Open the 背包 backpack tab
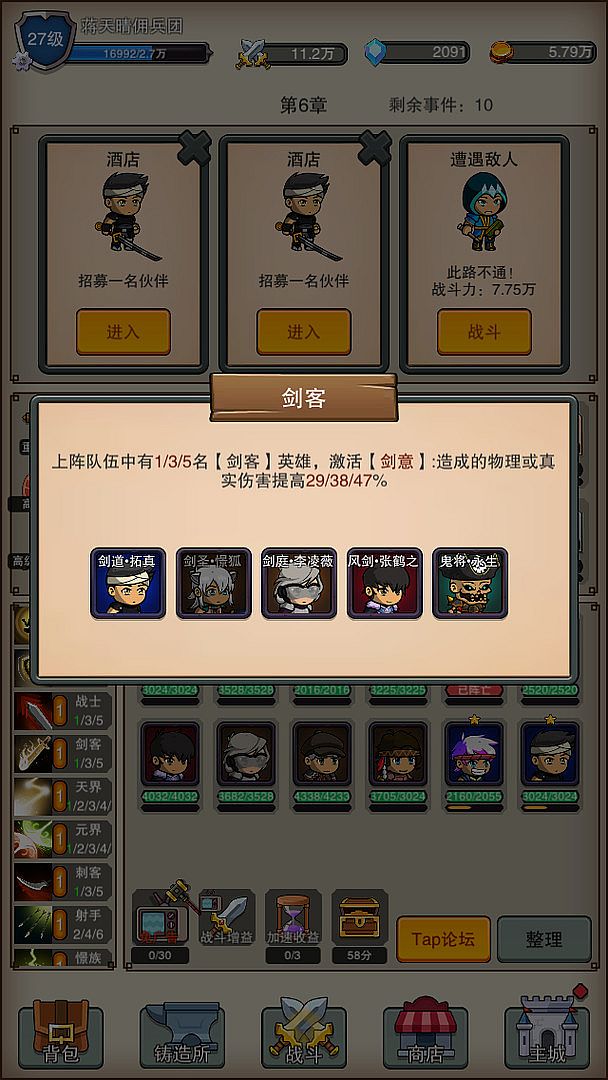The width and height of the screenshot is (608, 1080). tap(60, 1032)
